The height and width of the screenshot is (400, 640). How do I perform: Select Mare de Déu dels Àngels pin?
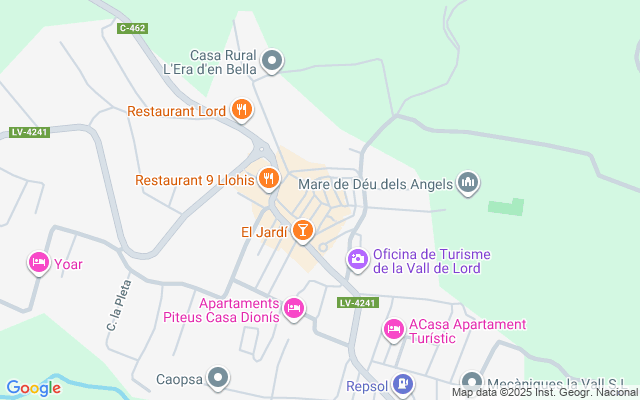point(467,181)
